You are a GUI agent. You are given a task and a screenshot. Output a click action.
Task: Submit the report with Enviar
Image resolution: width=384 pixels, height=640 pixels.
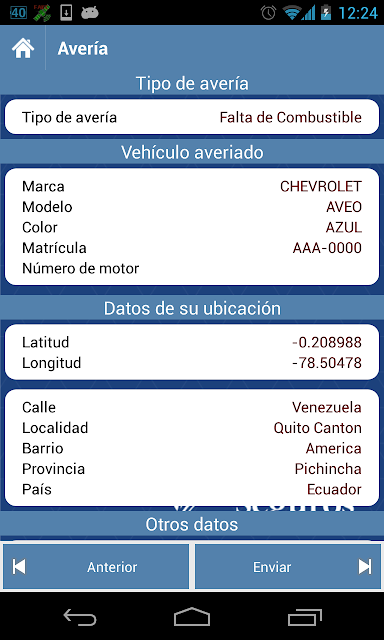click(288, 567)
